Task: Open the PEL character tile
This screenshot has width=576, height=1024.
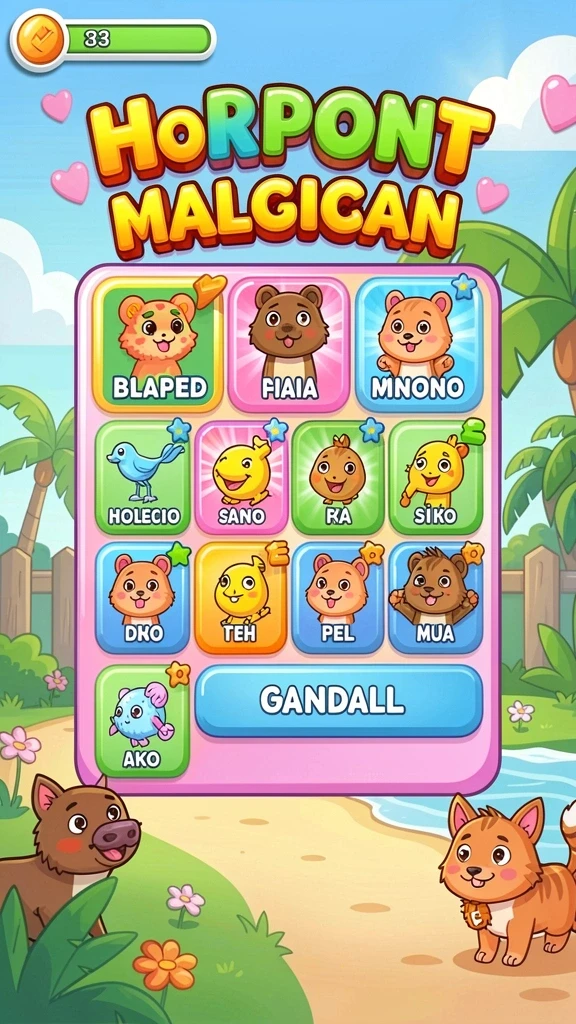Action: point(338,598)
